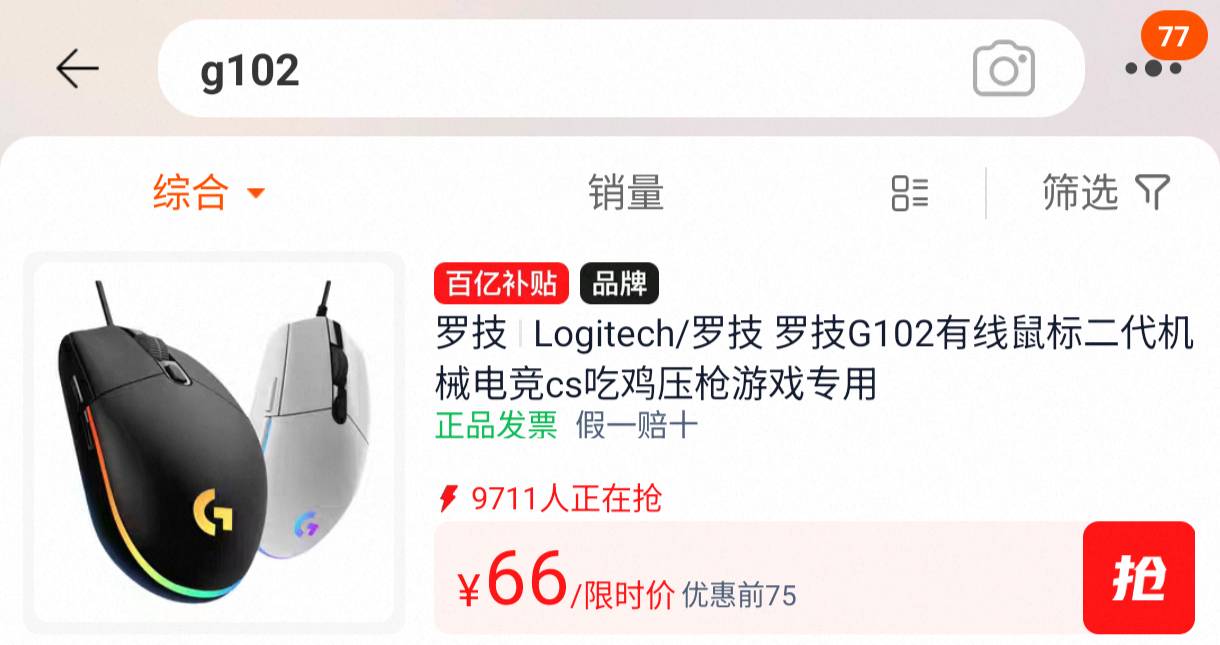
Task: Switch the list layout view
Action: [x=909, y=192]
